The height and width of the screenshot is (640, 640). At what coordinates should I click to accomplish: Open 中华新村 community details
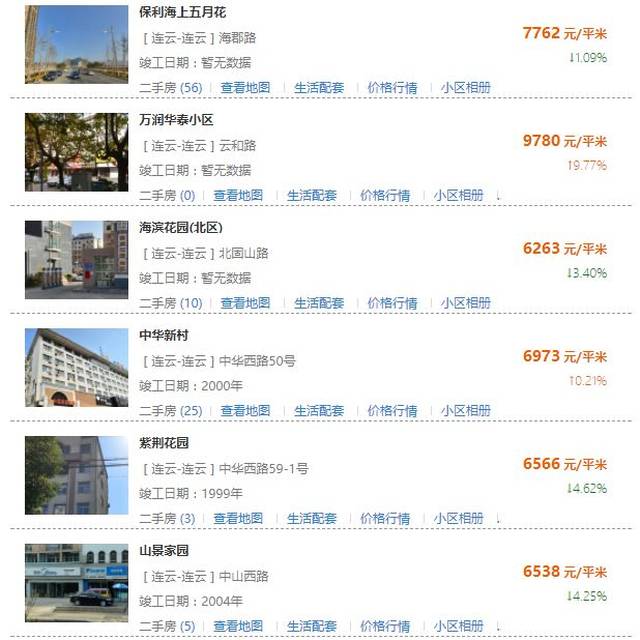(164, 335)
